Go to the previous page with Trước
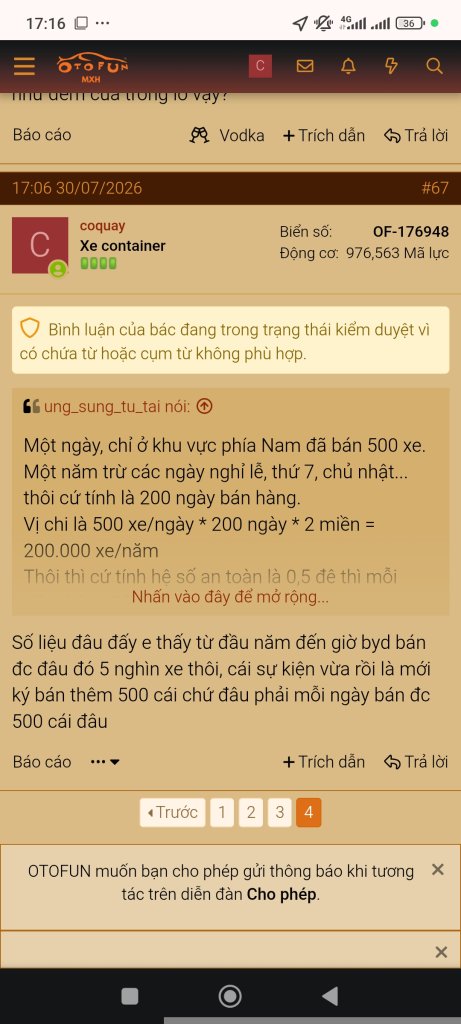This screenshot has height=1024, width=461. tap(172, 812)
